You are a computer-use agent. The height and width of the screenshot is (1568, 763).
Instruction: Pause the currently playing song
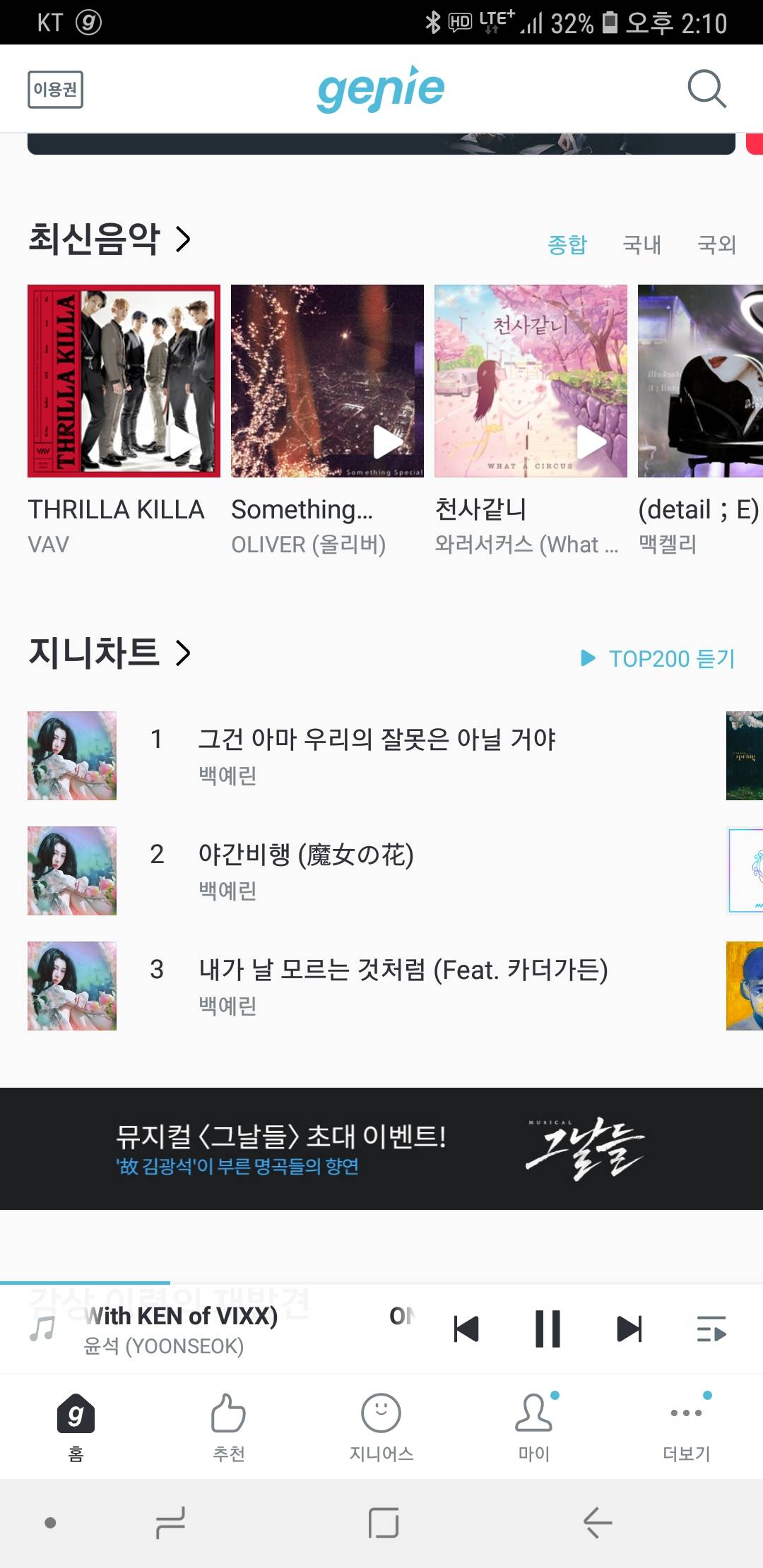coord(548,1329)
